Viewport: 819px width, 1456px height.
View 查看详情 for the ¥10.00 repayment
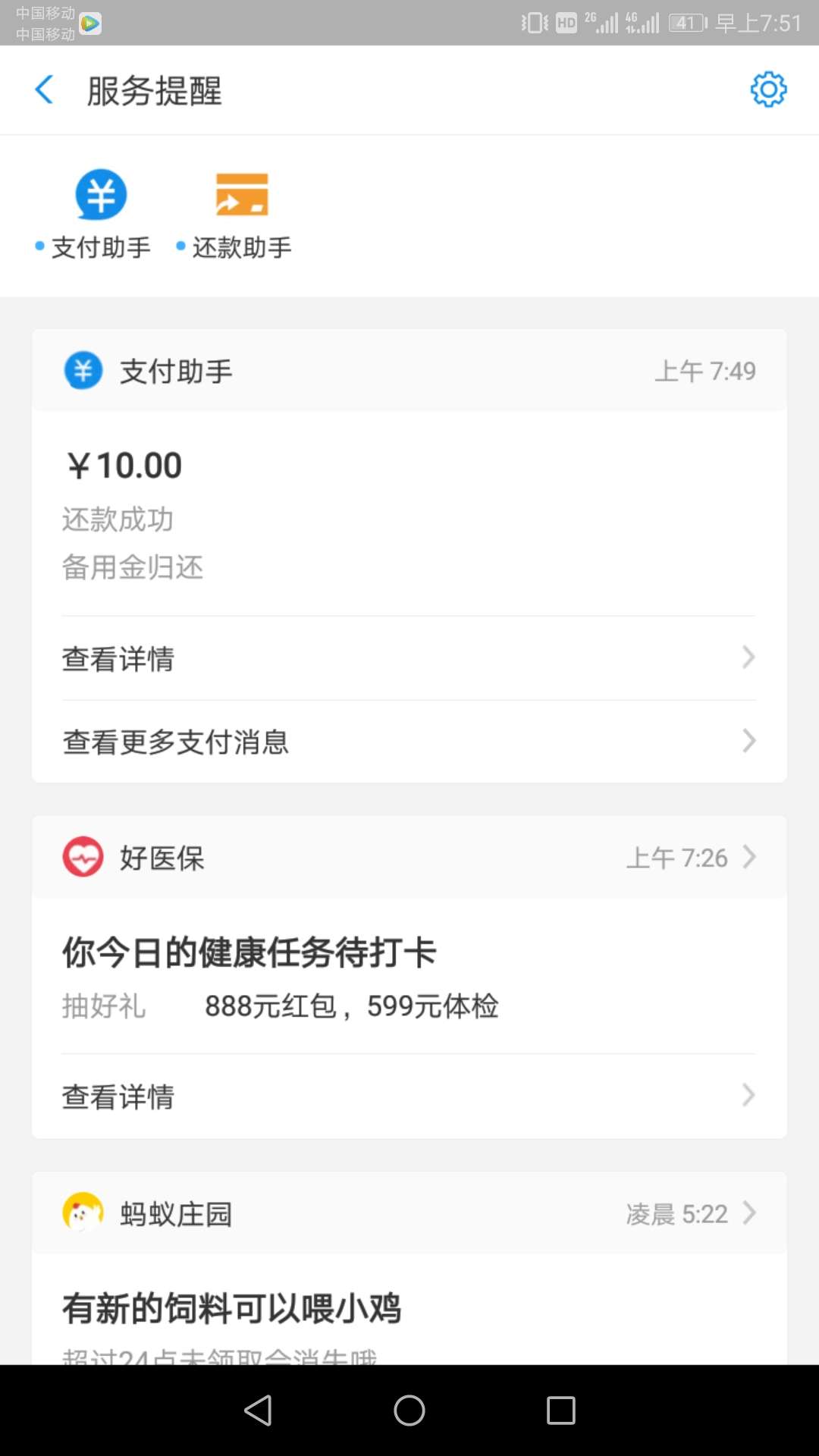[409, 658]
